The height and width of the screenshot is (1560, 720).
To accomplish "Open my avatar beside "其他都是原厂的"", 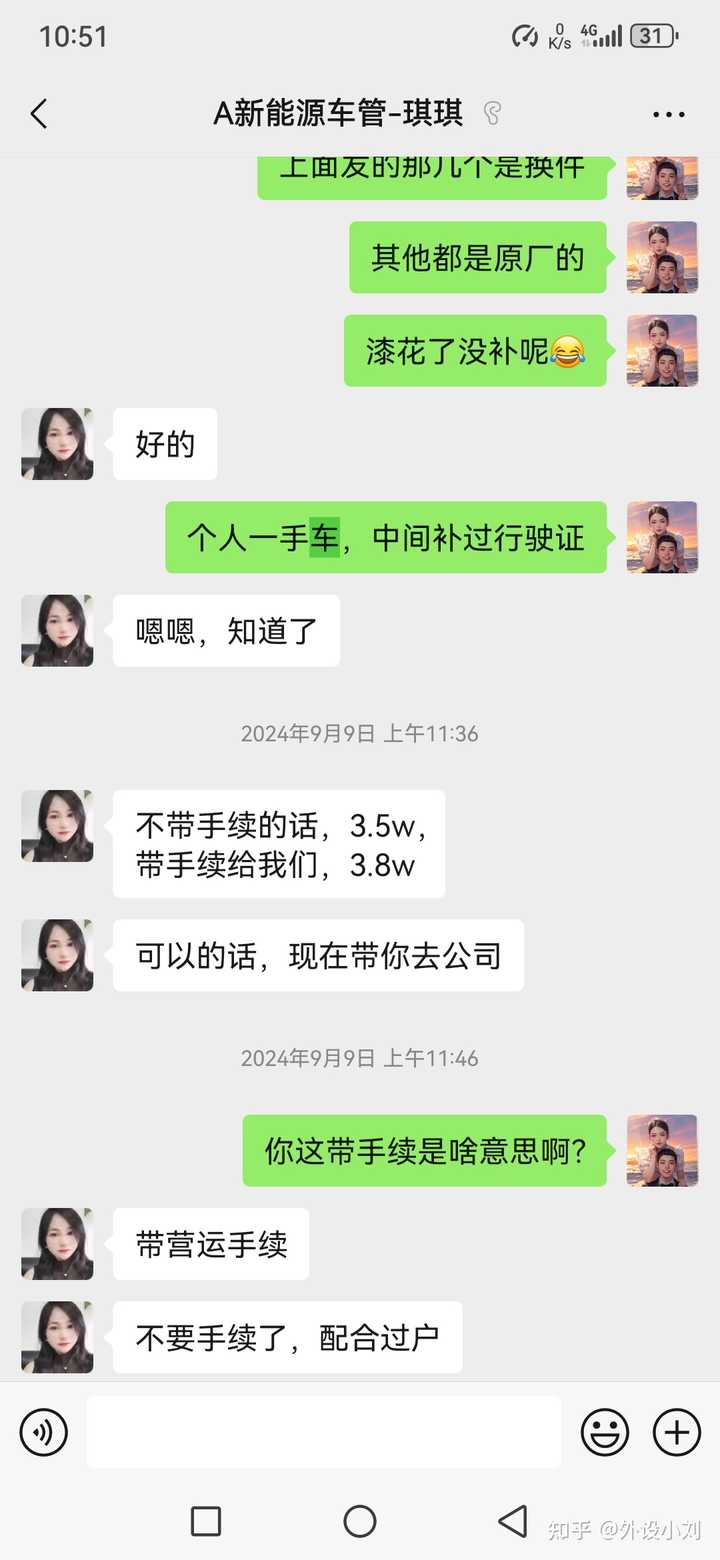I will point(662,258).
